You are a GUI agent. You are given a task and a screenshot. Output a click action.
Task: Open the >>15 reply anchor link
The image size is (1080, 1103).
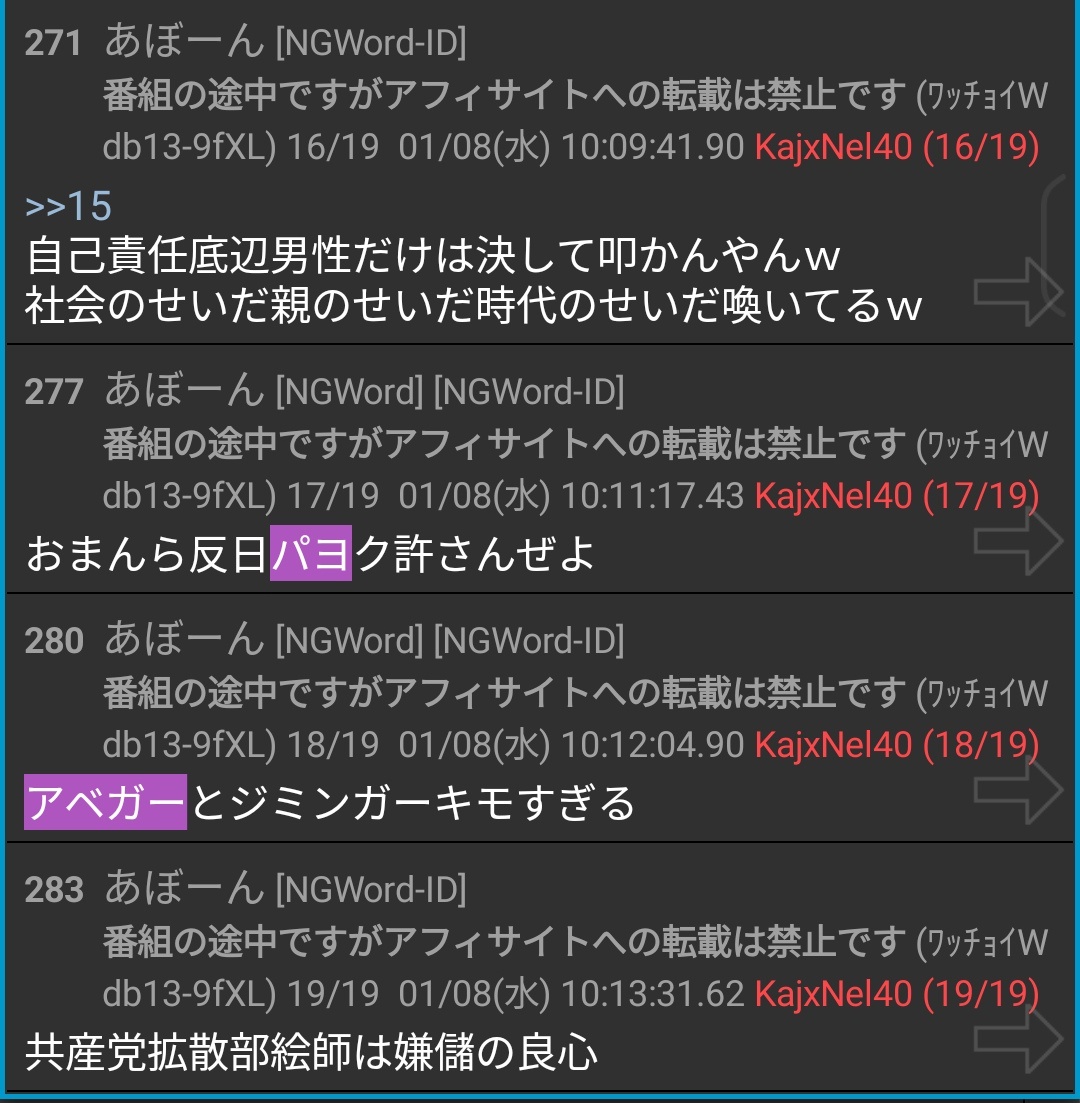[x=68, y=205]
